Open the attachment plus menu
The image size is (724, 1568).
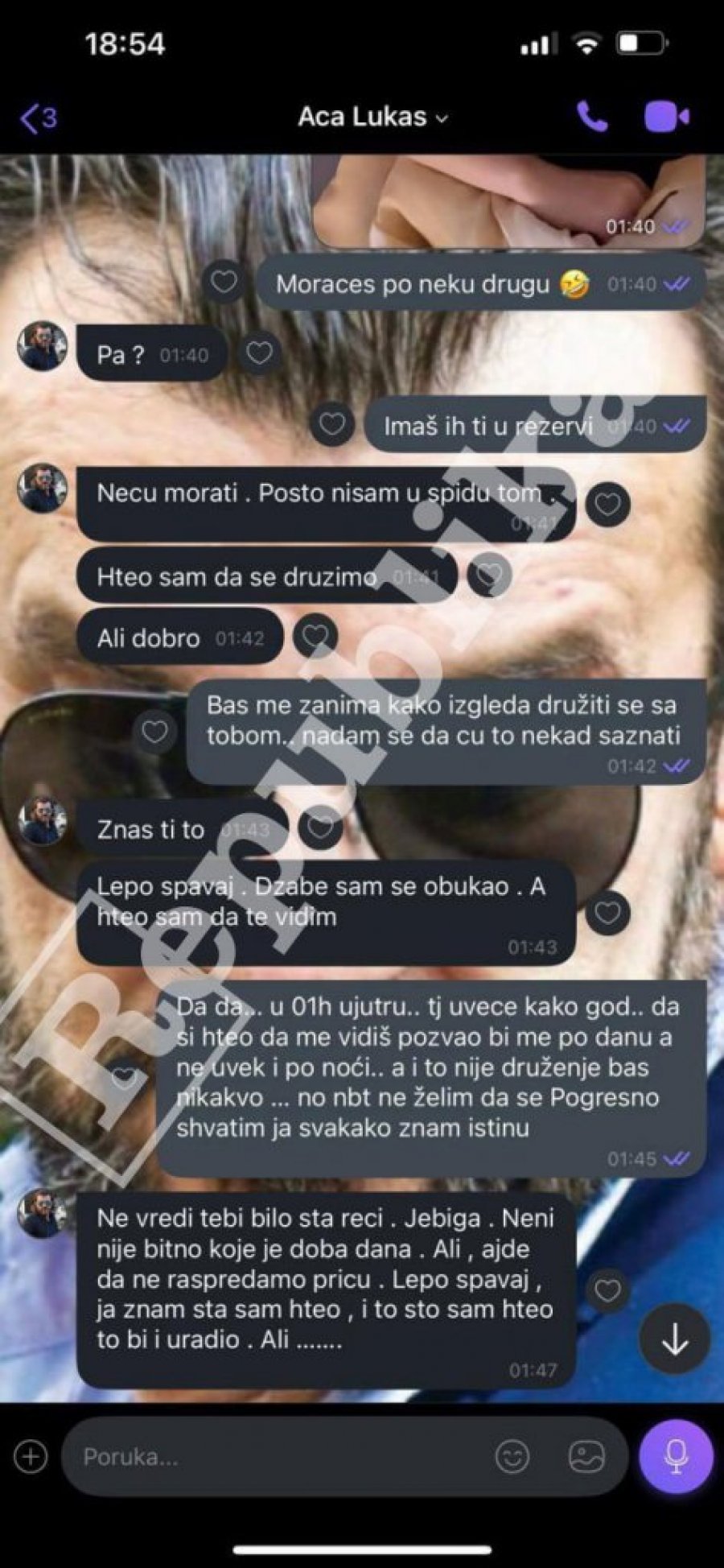31,1456
